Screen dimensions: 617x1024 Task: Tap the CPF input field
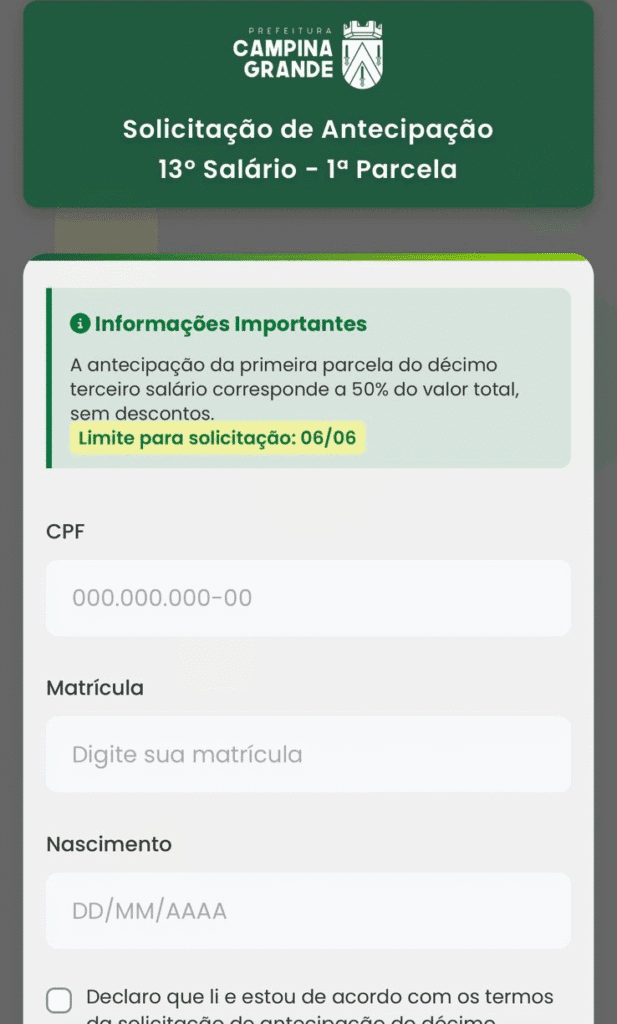pos(308,598)
